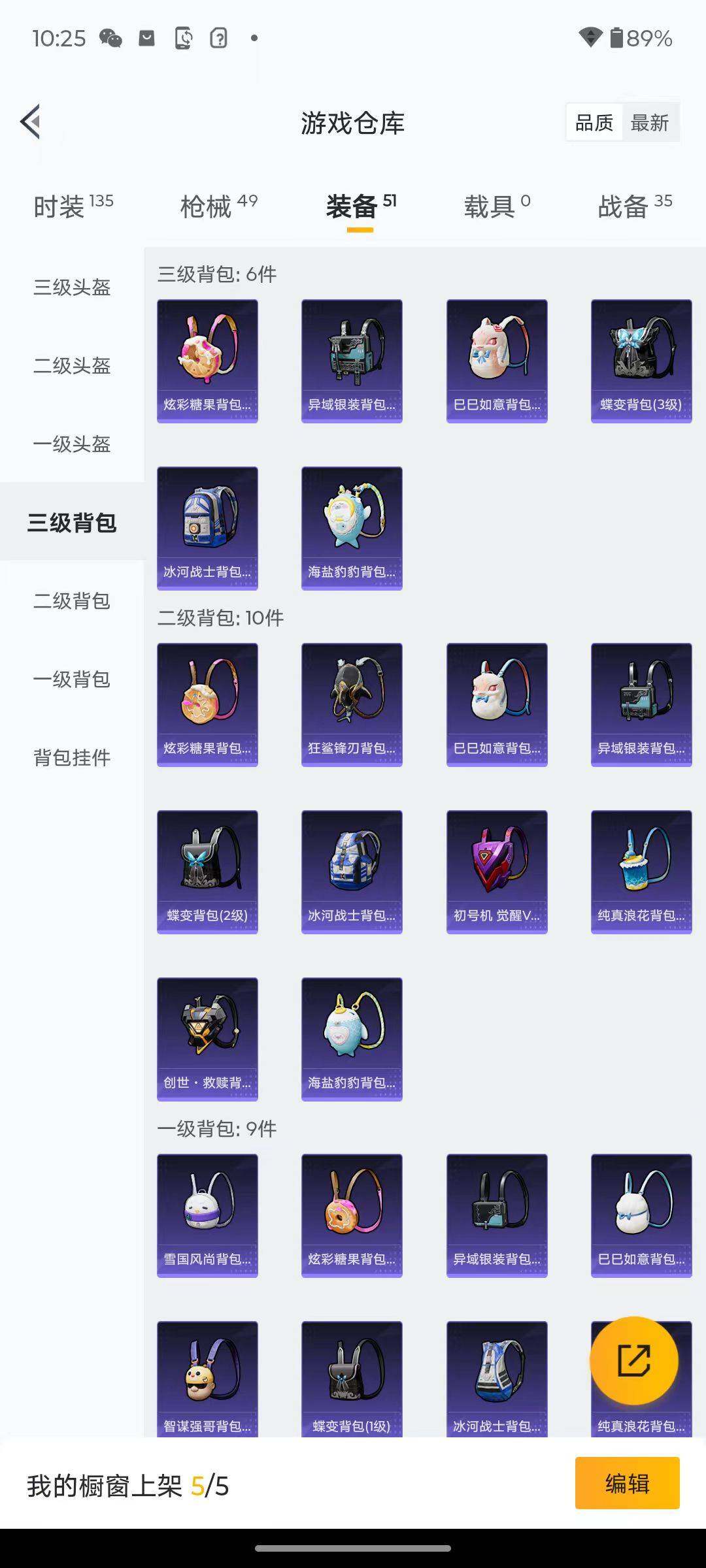Screen dimensions: 706x1568
Task: Open 雪国风尚背包 item
Action: coord(207,1215)
